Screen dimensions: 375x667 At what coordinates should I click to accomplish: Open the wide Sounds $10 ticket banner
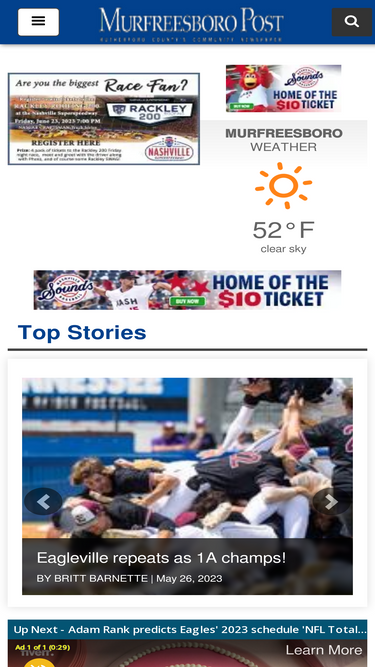188,290
